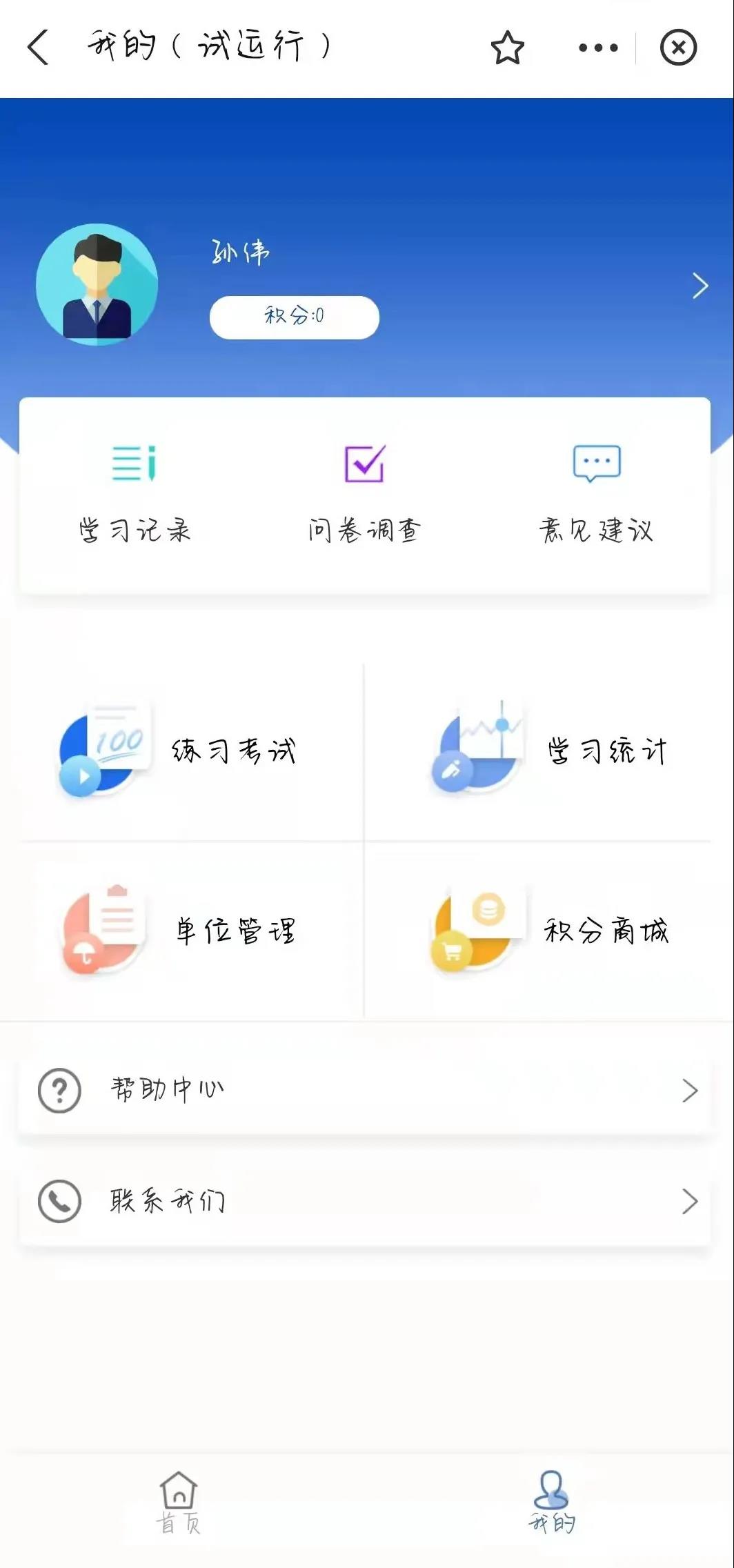Open the 问卷调查 survey section

tap(364, 493)
